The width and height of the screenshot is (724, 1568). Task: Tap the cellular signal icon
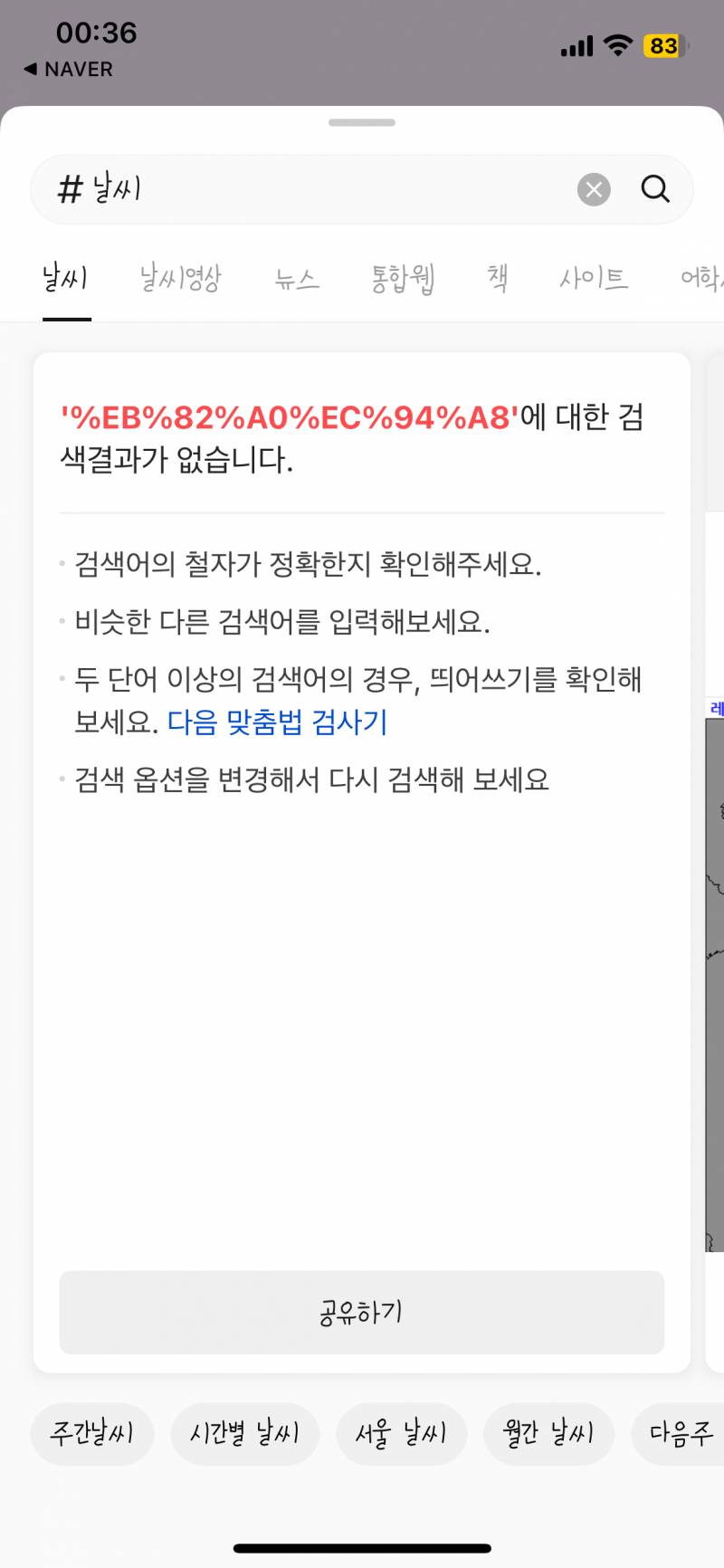click(x=576, y=44)
